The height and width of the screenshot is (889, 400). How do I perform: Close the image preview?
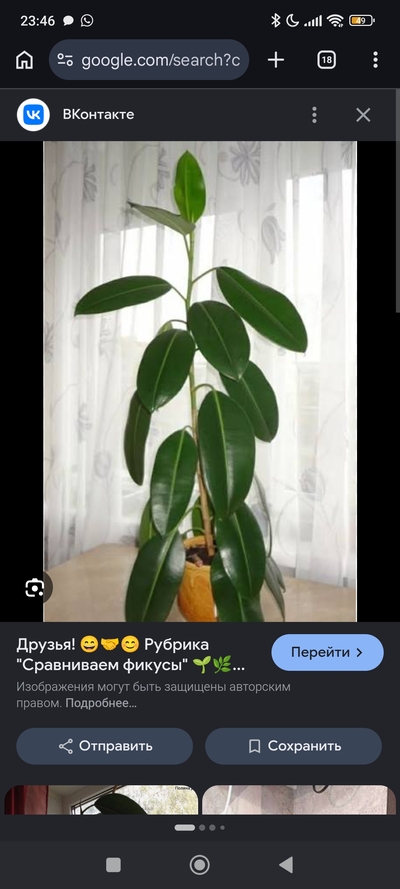point(363,115)
